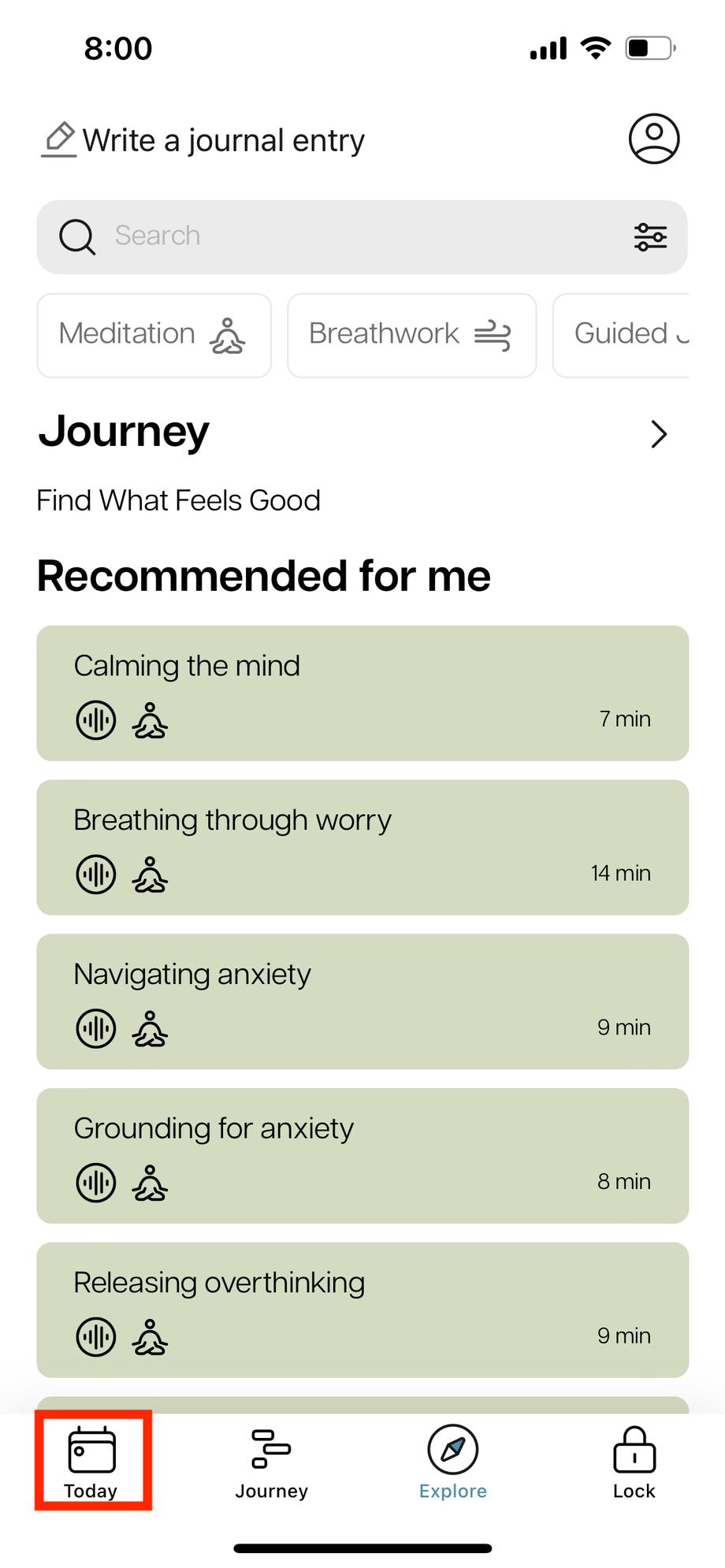Screen dimensions: 725x1568
Task: Open Calming the mind session
Action: (x=362, y=693)
